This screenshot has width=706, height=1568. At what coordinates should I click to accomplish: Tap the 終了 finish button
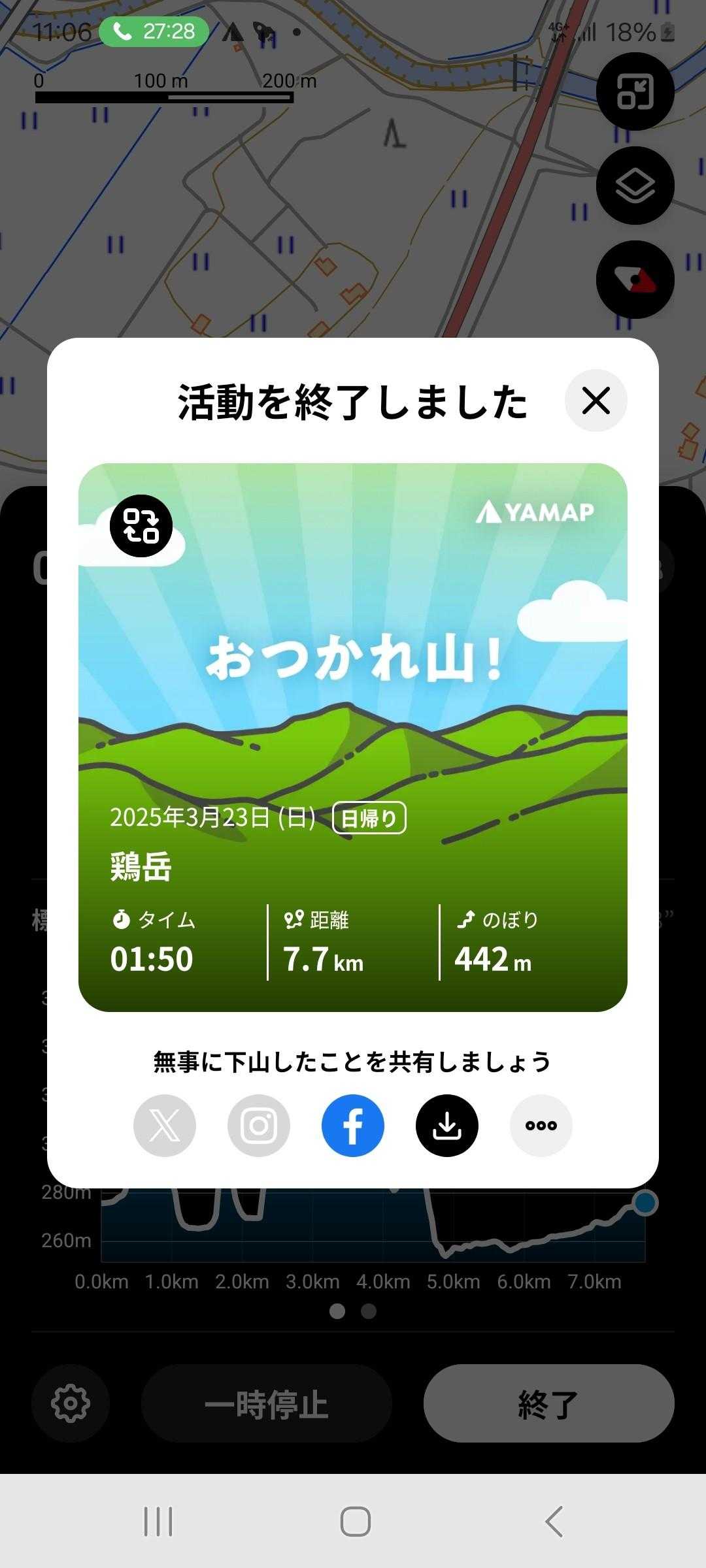click(x=548, y=1403)
